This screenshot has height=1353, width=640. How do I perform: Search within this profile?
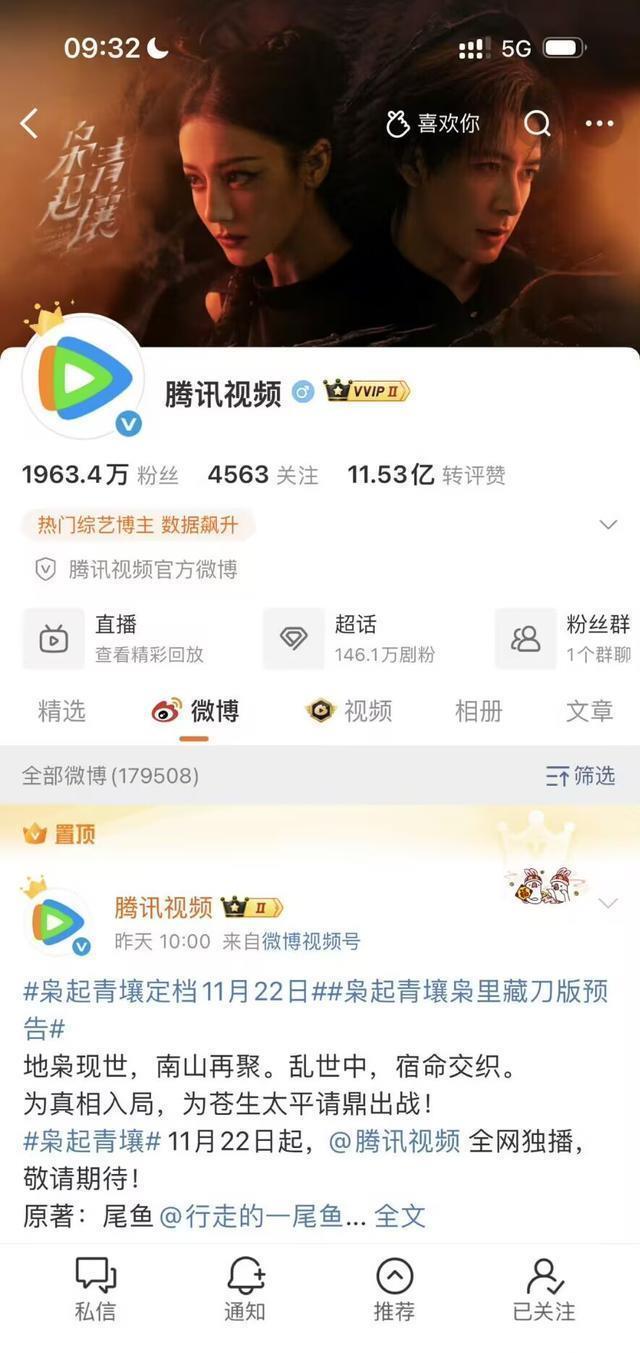pyautogui.click(x=537, y=124)
